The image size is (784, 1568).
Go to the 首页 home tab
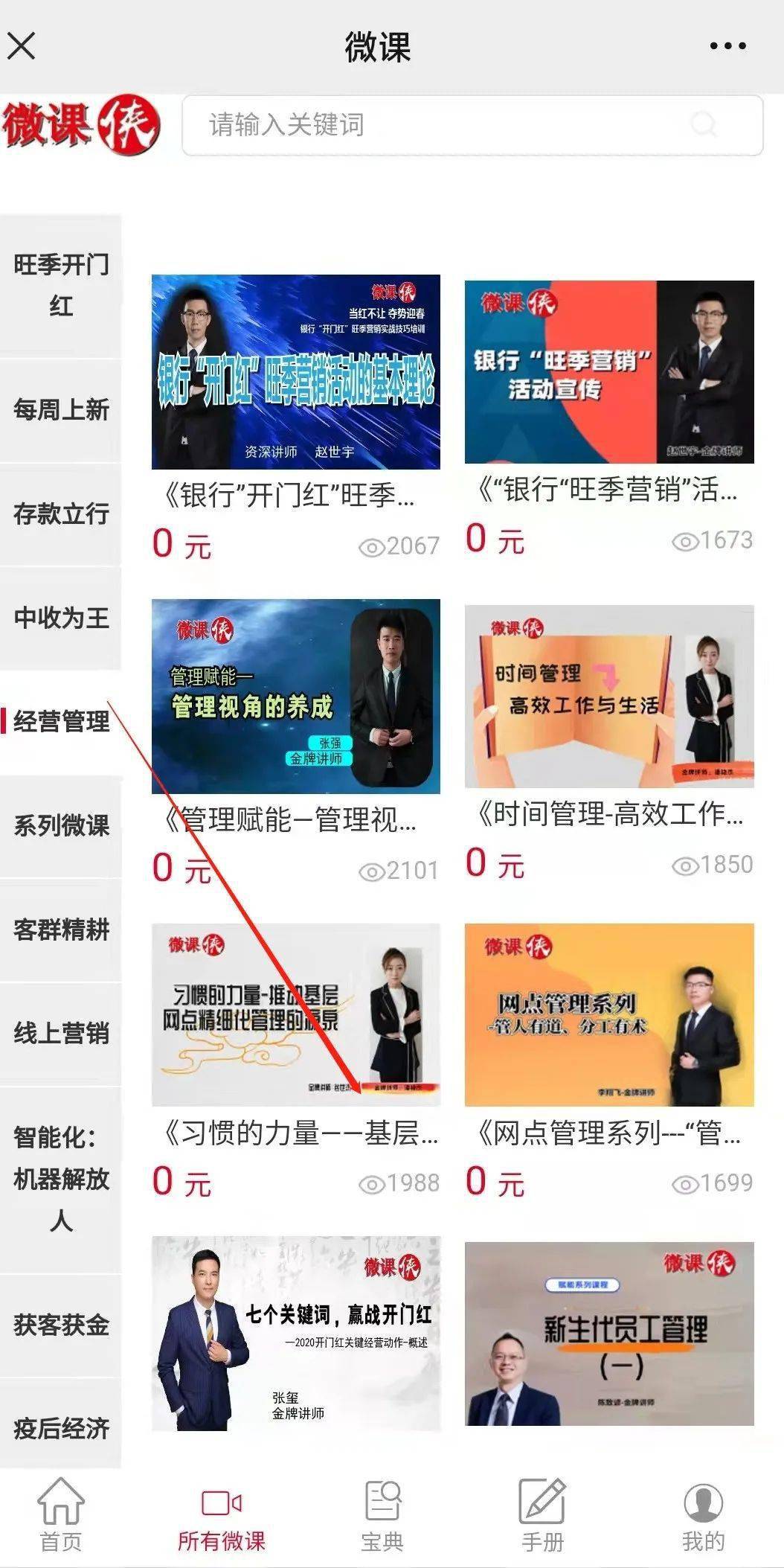click(61, 1515)
